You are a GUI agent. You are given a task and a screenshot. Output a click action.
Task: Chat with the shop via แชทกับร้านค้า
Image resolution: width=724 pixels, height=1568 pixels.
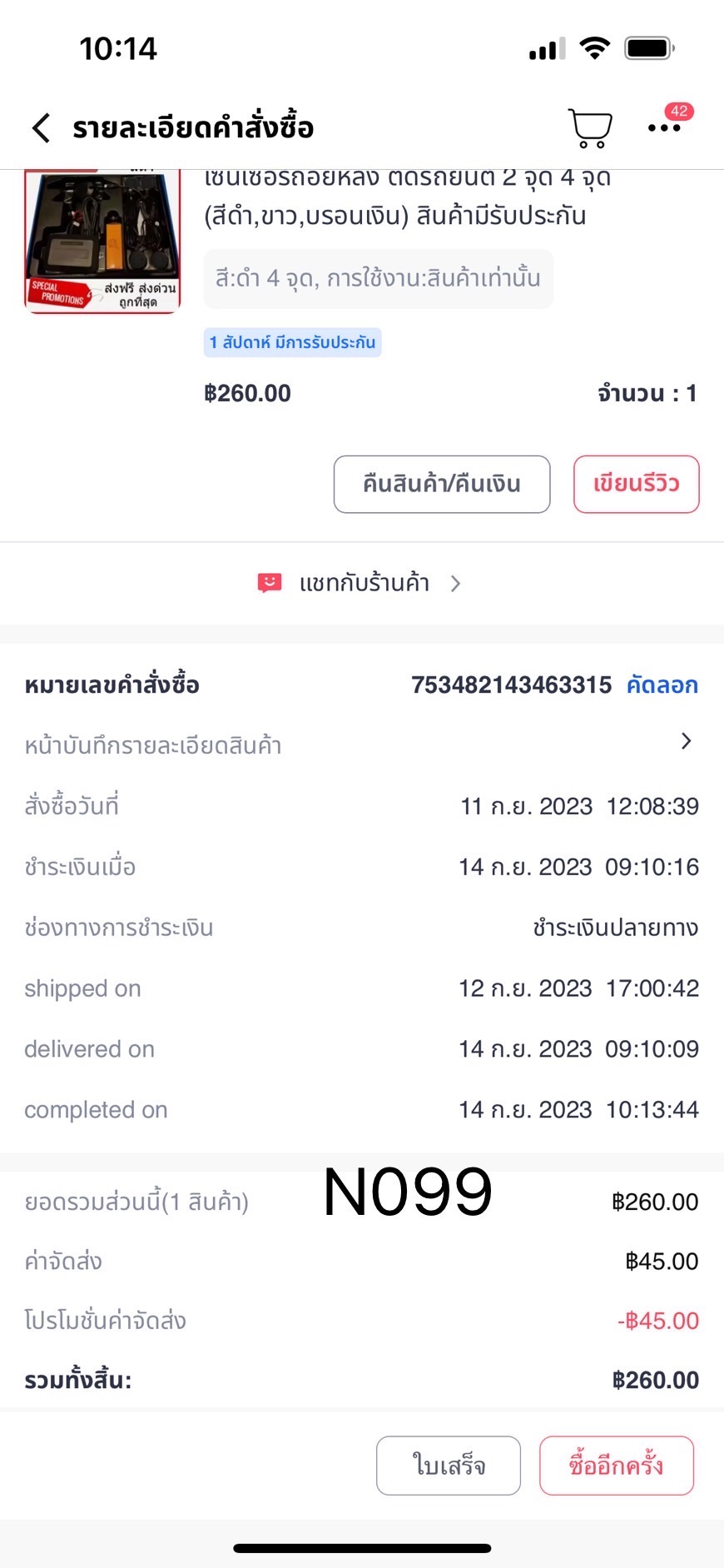tap(360, 583)
